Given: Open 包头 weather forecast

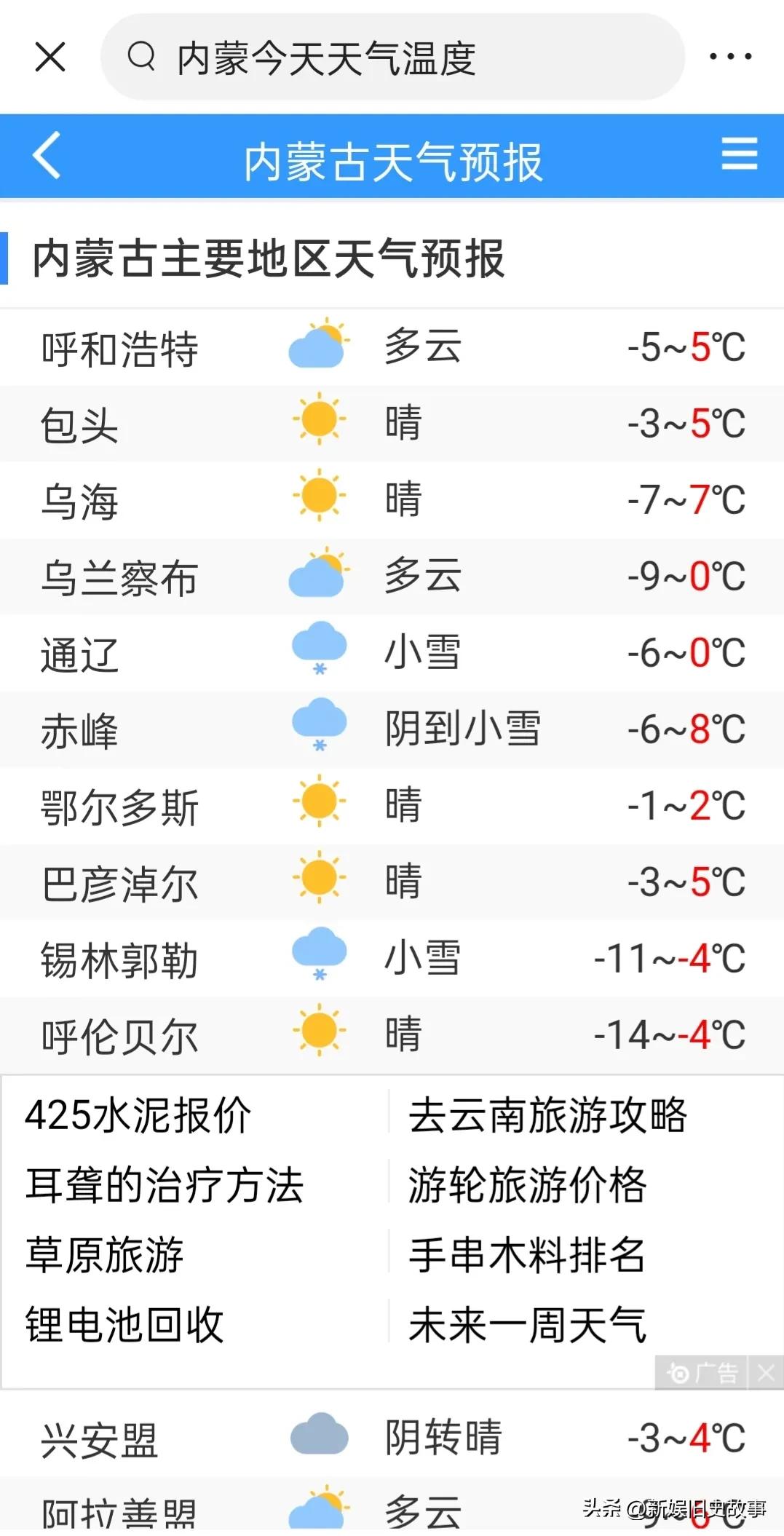Looking at the screenshot, I should [392, 424].
